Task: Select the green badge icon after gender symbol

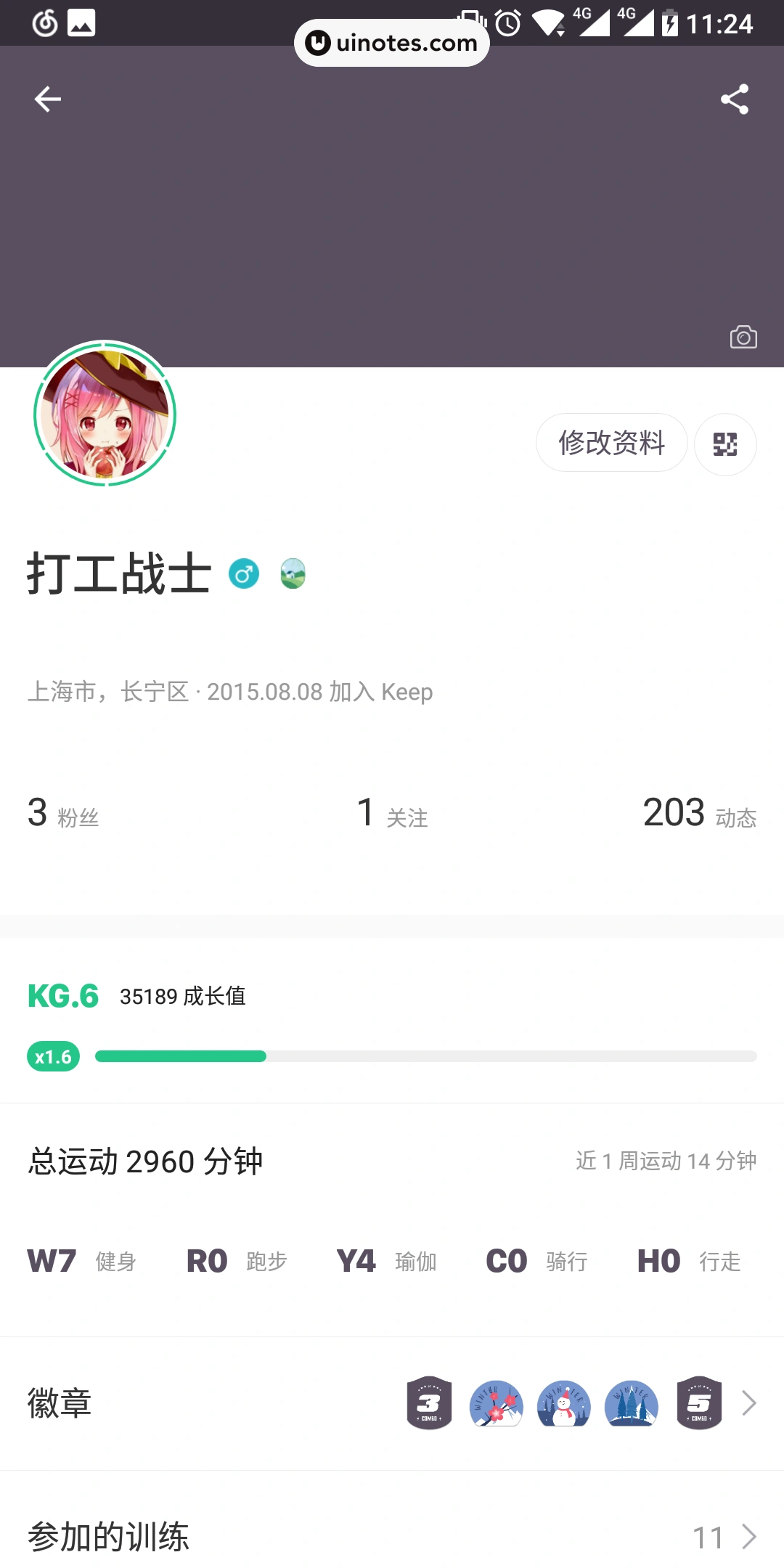Action: click(293, 573)
